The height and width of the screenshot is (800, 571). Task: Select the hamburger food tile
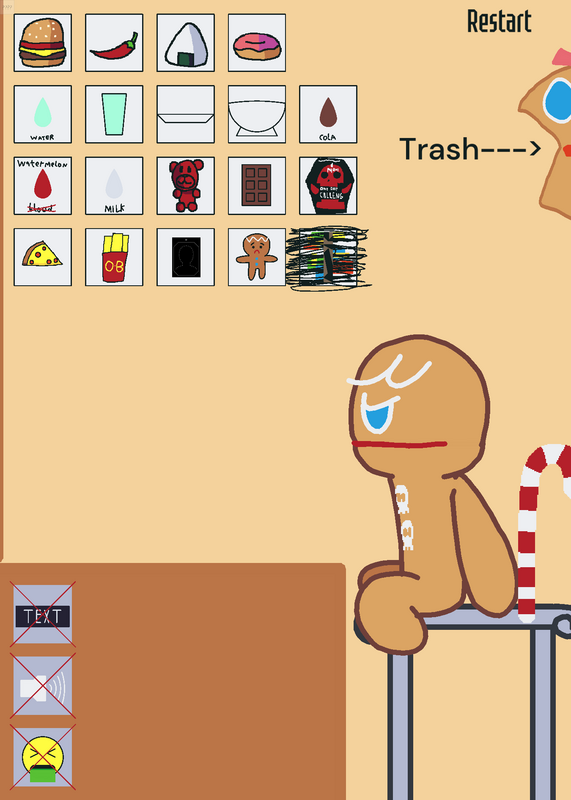pyautogui.click(x=43, y=43)
